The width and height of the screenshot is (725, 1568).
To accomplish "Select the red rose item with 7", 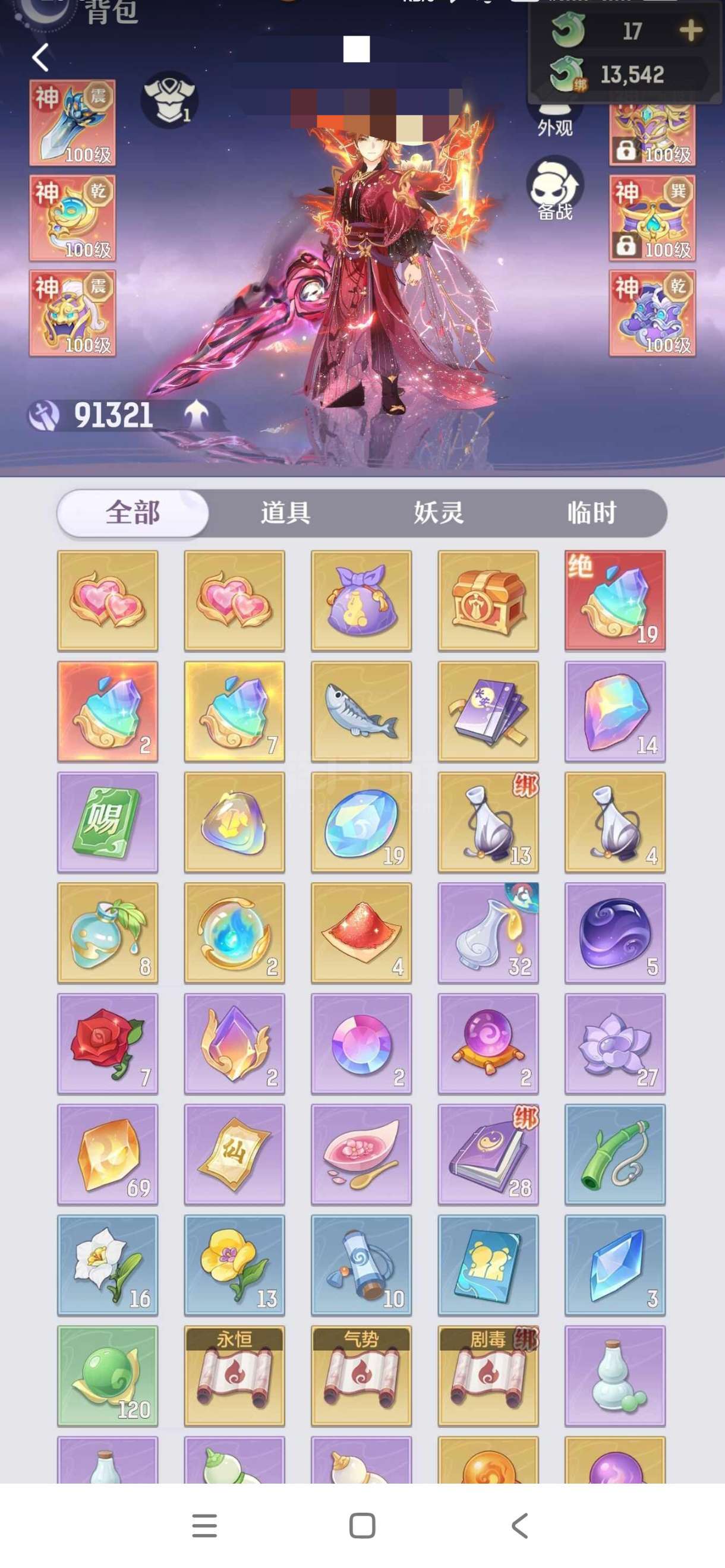I will coord(108,1044).
